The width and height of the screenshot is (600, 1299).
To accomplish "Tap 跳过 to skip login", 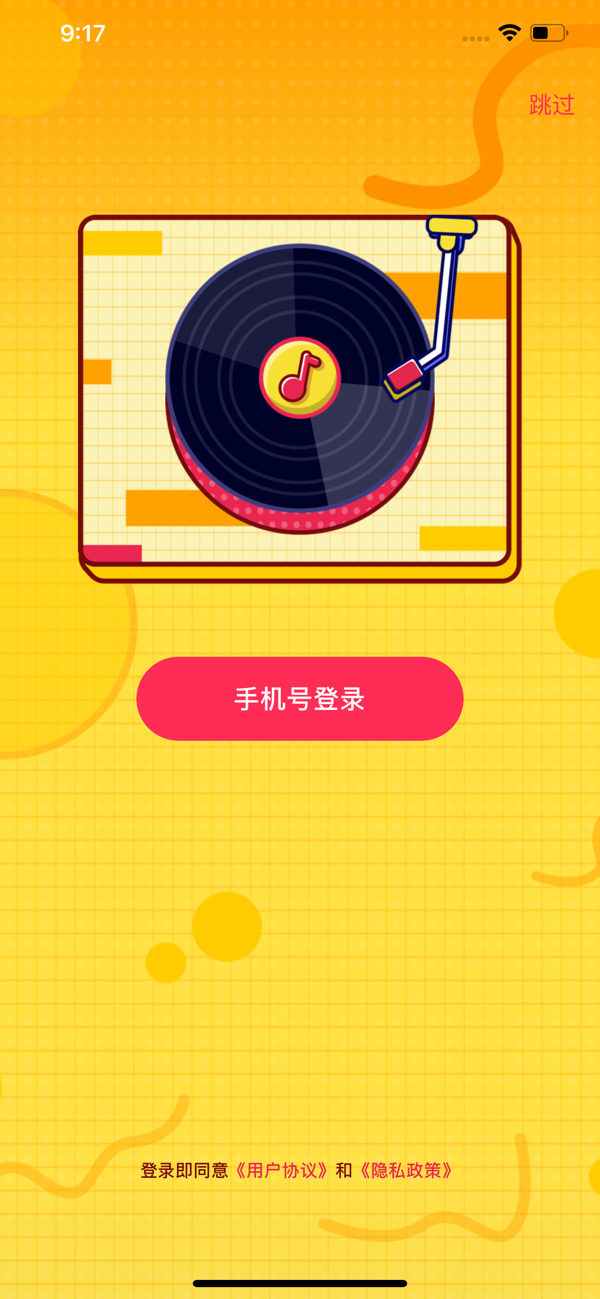I will [552, 105].
